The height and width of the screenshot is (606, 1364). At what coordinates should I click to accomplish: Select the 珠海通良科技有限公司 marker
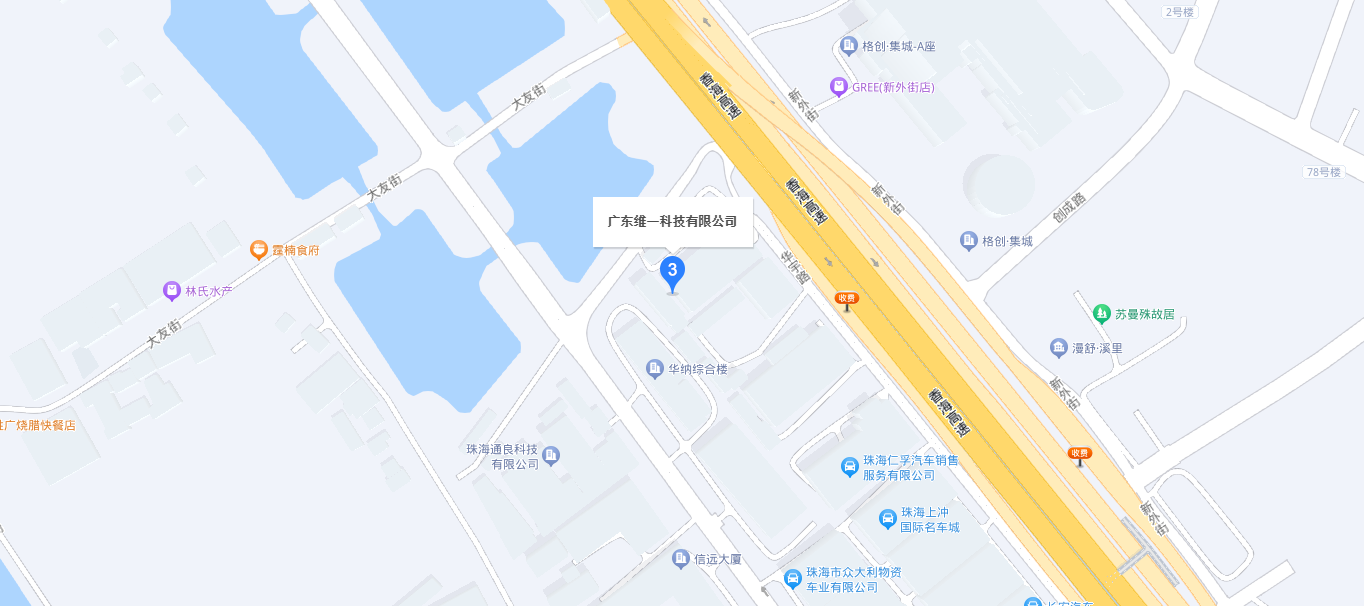coord(551,456)
